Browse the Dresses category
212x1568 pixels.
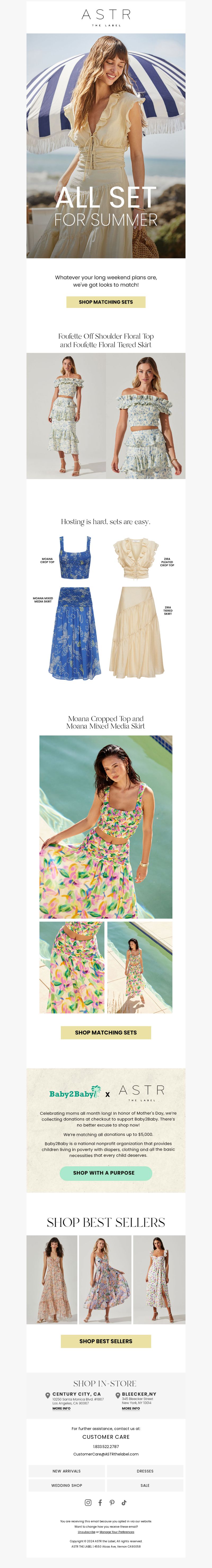(145, 1471)
